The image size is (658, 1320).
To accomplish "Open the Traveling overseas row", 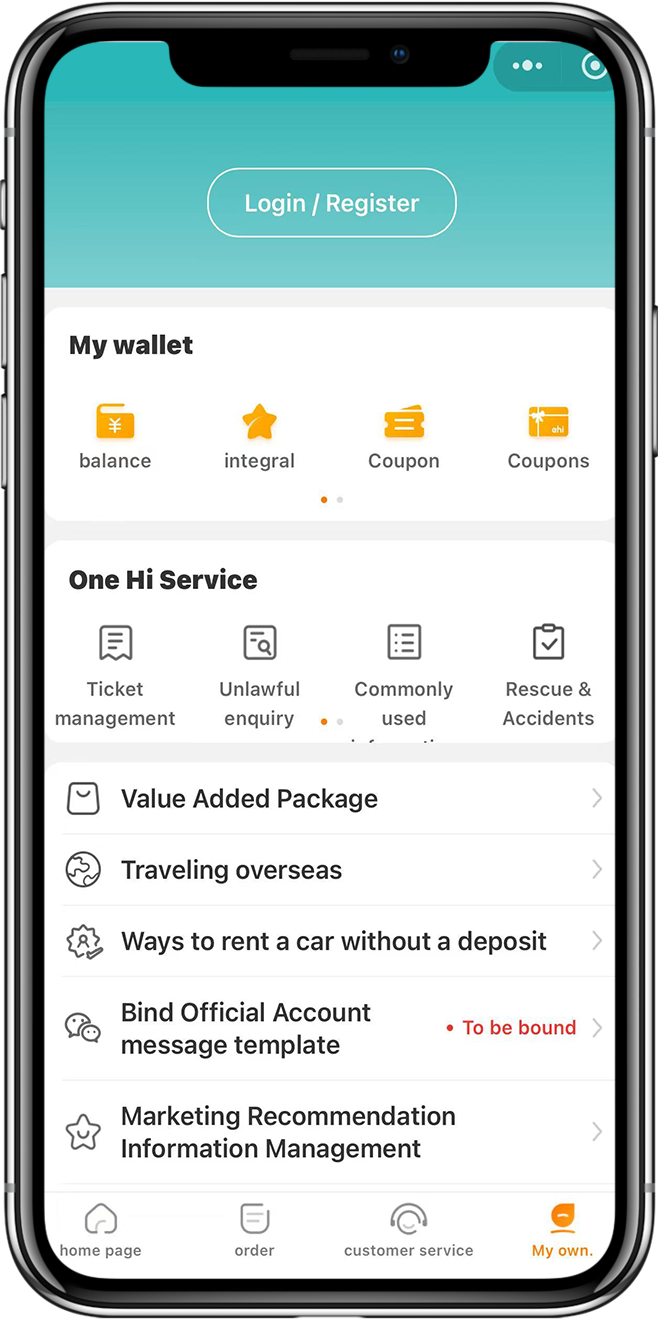I will click(330, 870).
